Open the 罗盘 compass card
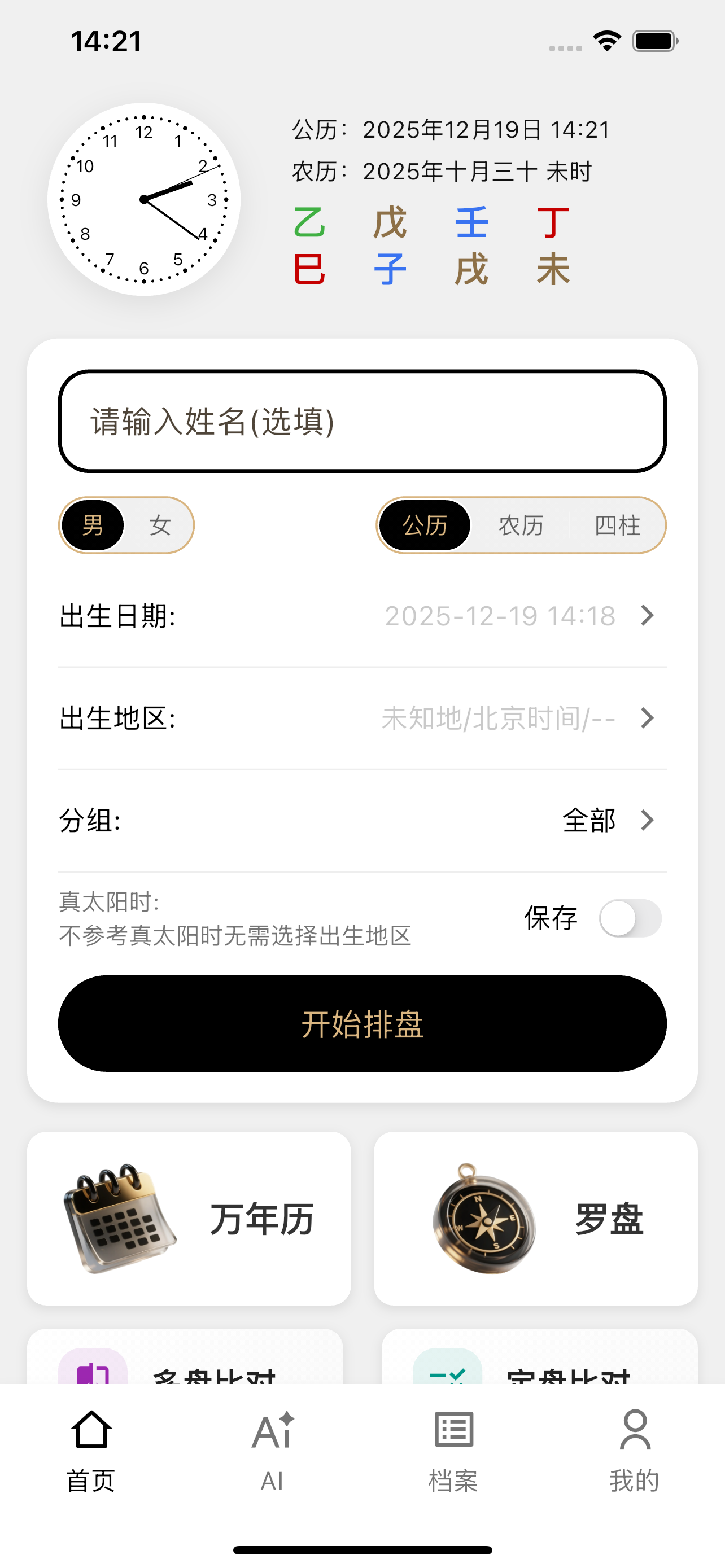The height and width of the screenshot is (1568, 725). [536, 1219]
